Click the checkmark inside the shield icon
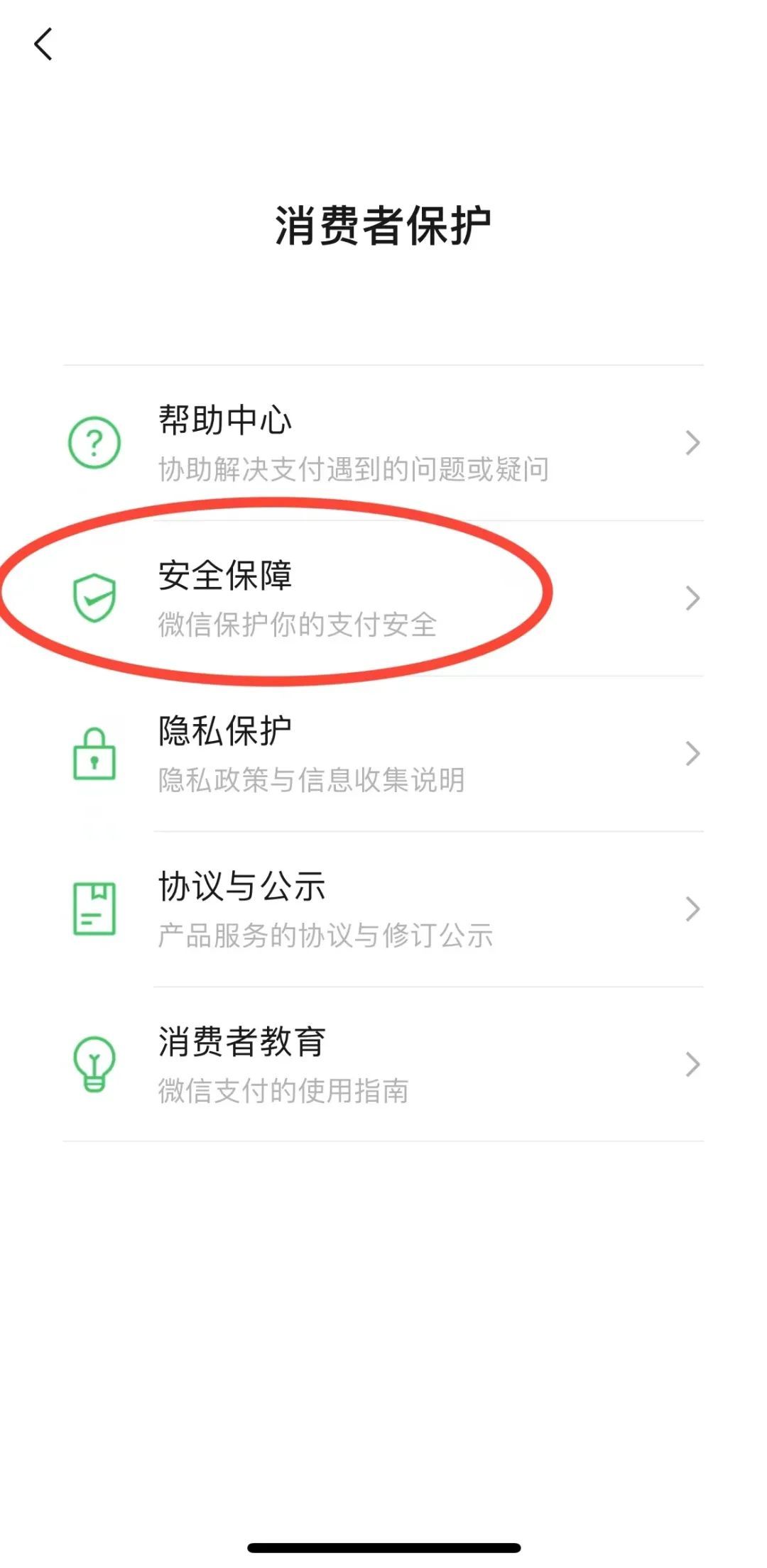767x1568 pixels. pyautogui.click(x=95, y=601)
